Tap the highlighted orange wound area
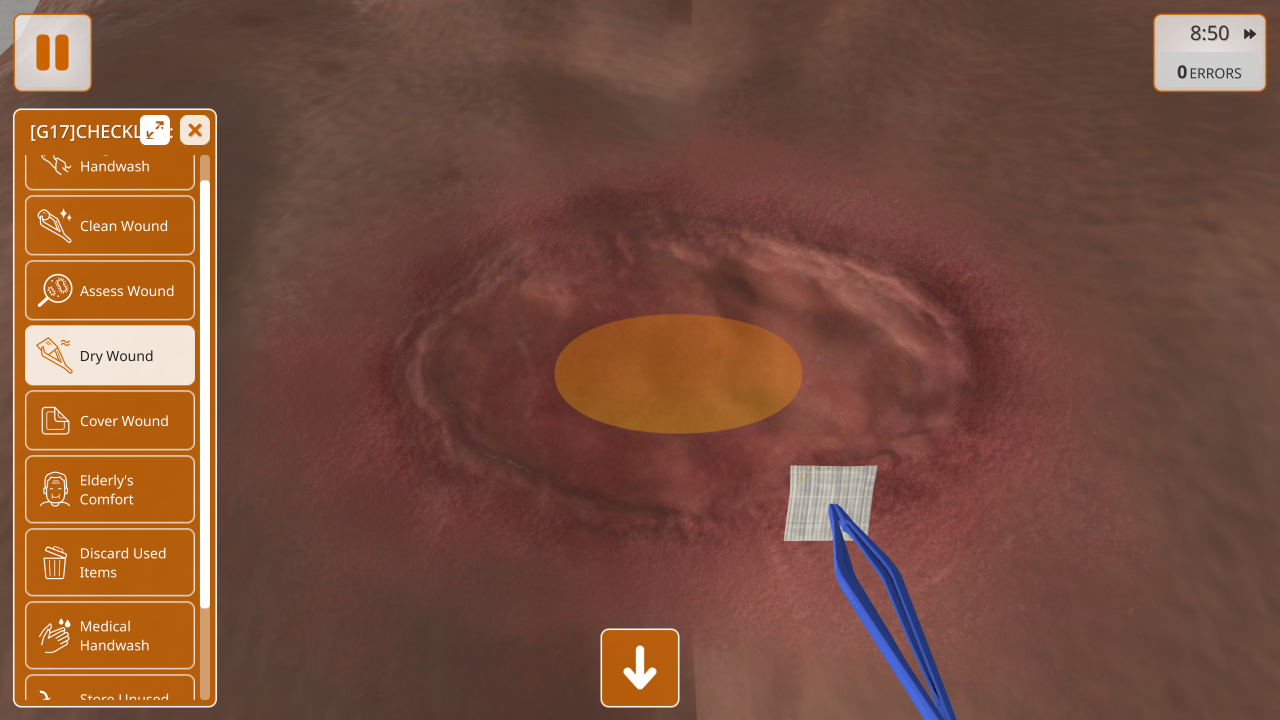This screenshot has width=1280, height=720. (678, 374)
